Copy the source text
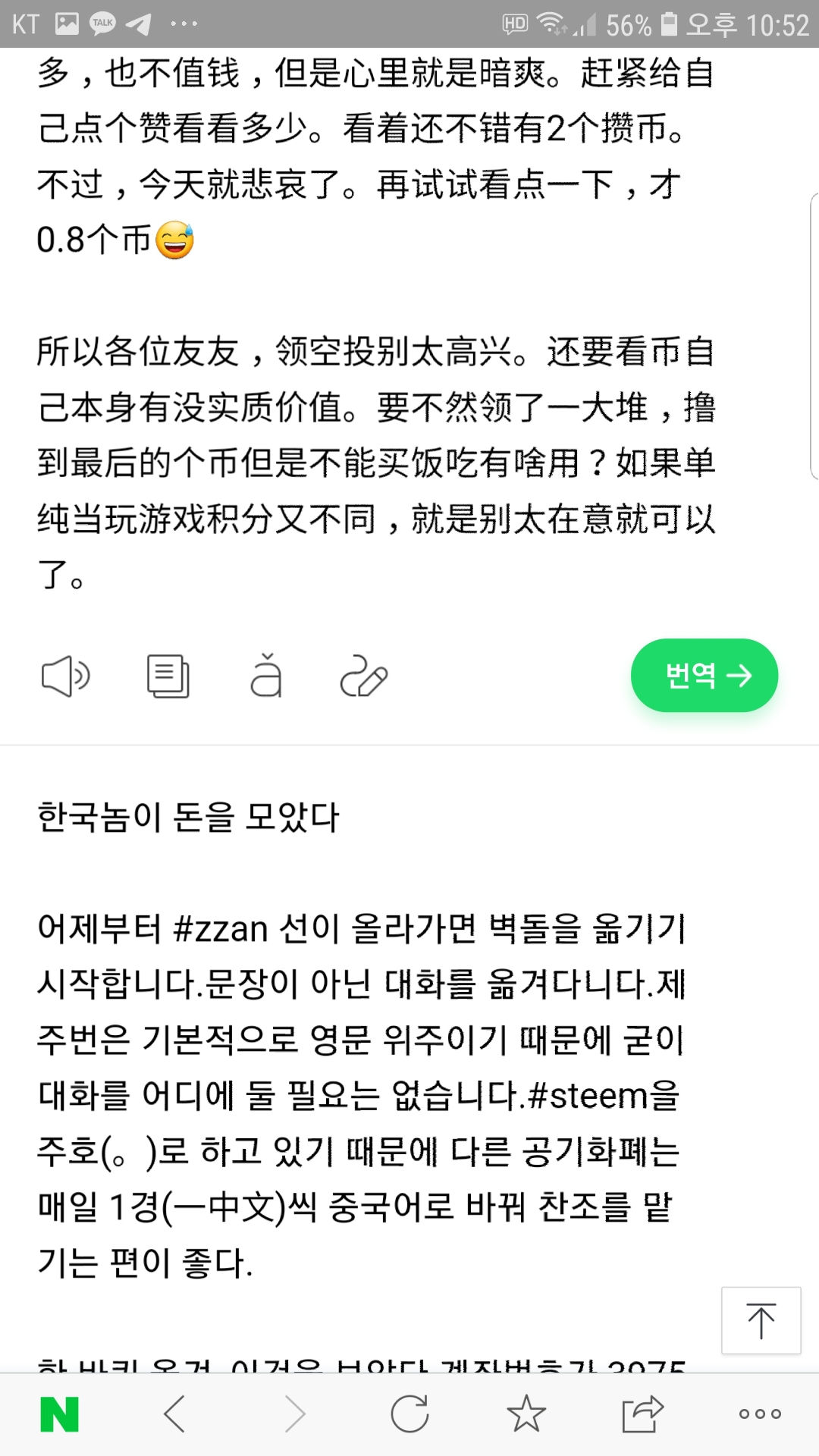The width and height of the screenshot is (819, 1456). pos(168,675)
